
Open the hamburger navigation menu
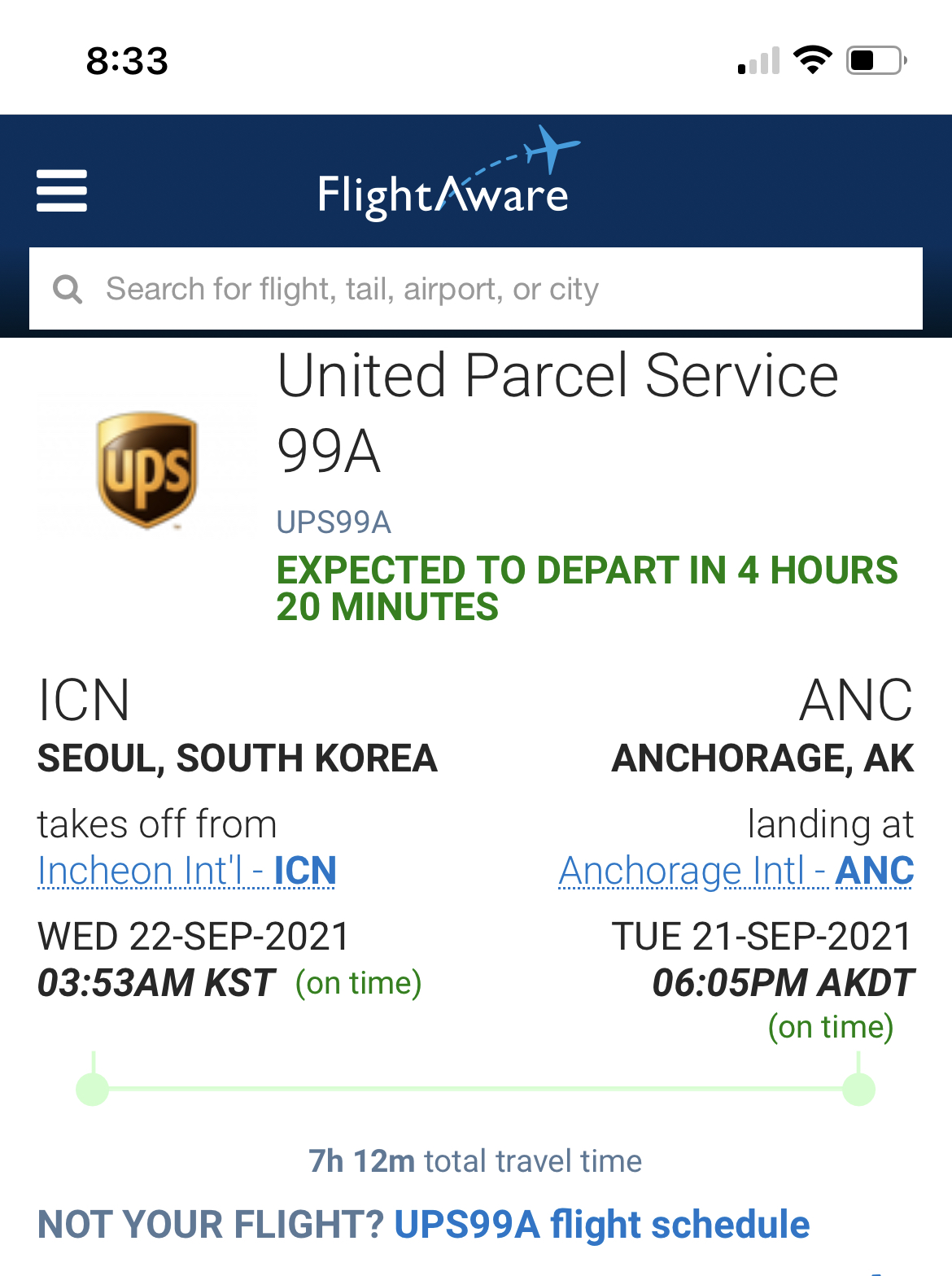62,190
